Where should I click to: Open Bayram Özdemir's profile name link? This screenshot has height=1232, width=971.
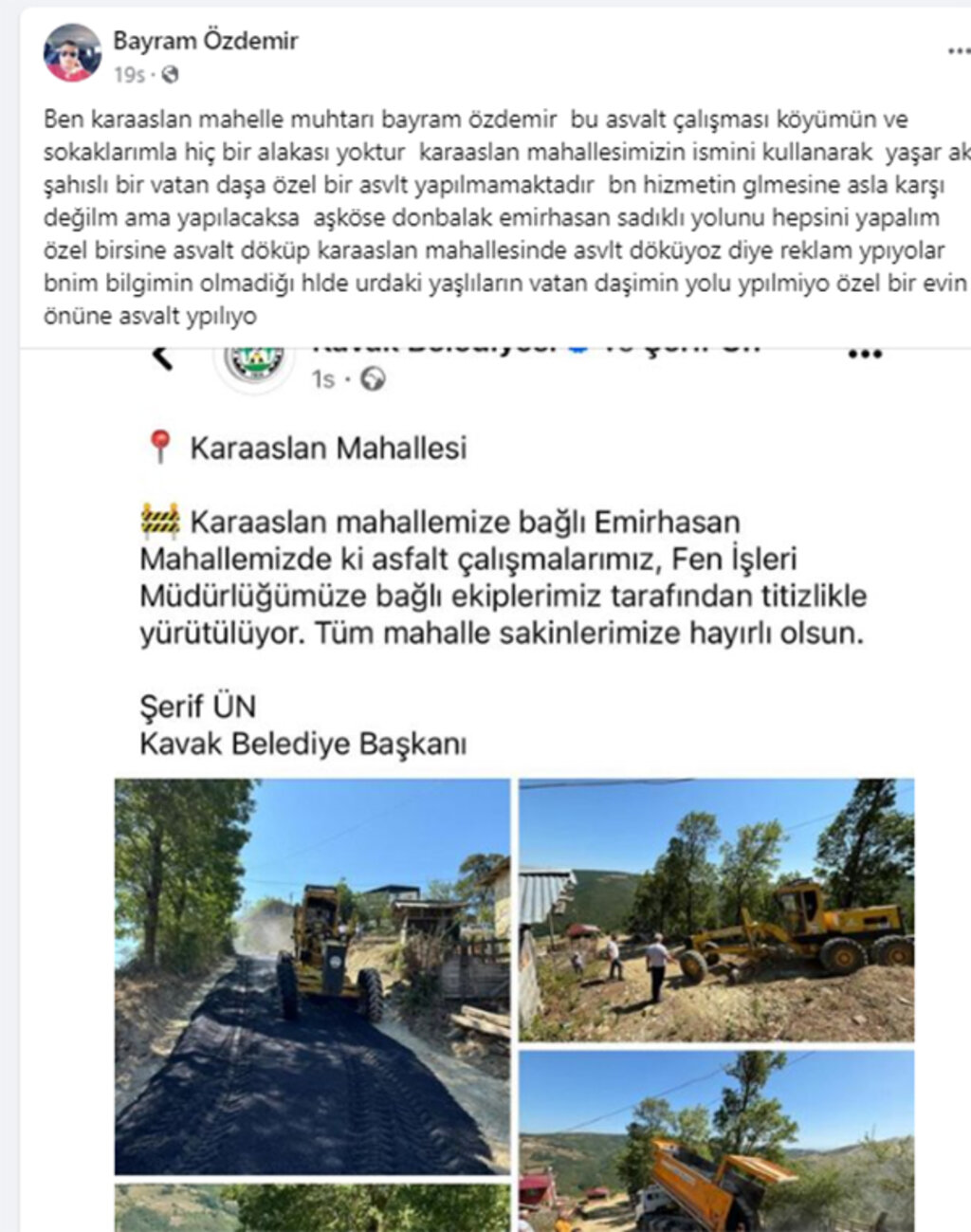(205, 41)
